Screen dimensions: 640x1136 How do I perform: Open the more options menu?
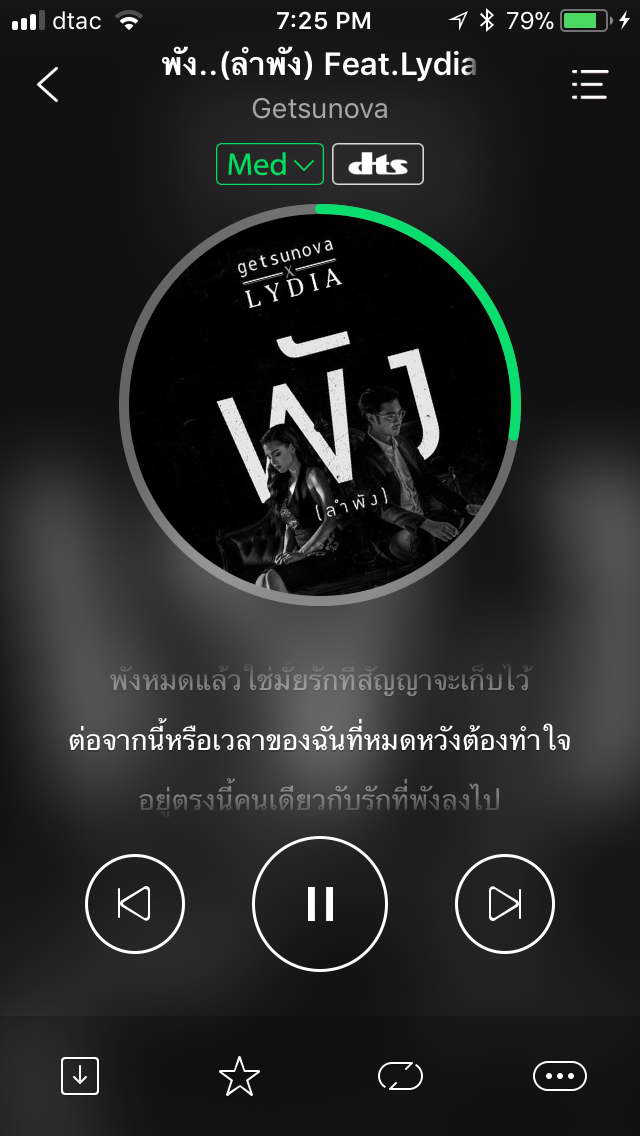click(x=560, y=1076)
